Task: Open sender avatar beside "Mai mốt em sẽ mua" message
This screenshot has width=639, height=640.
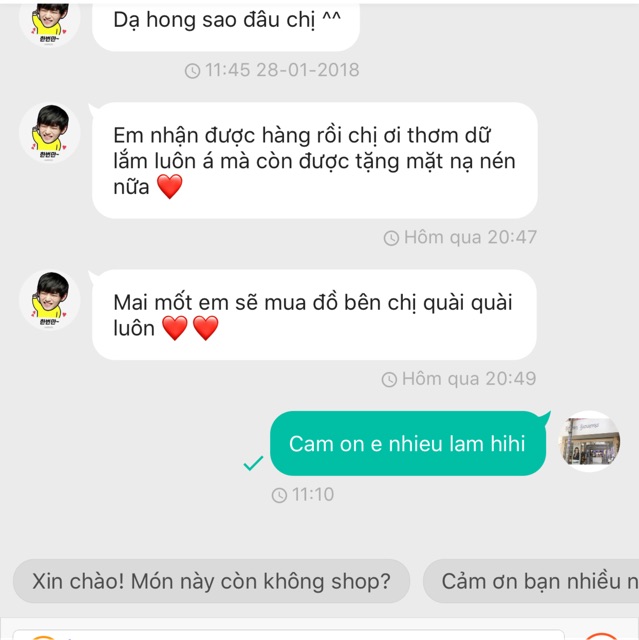Action: (x=50, y=300)
